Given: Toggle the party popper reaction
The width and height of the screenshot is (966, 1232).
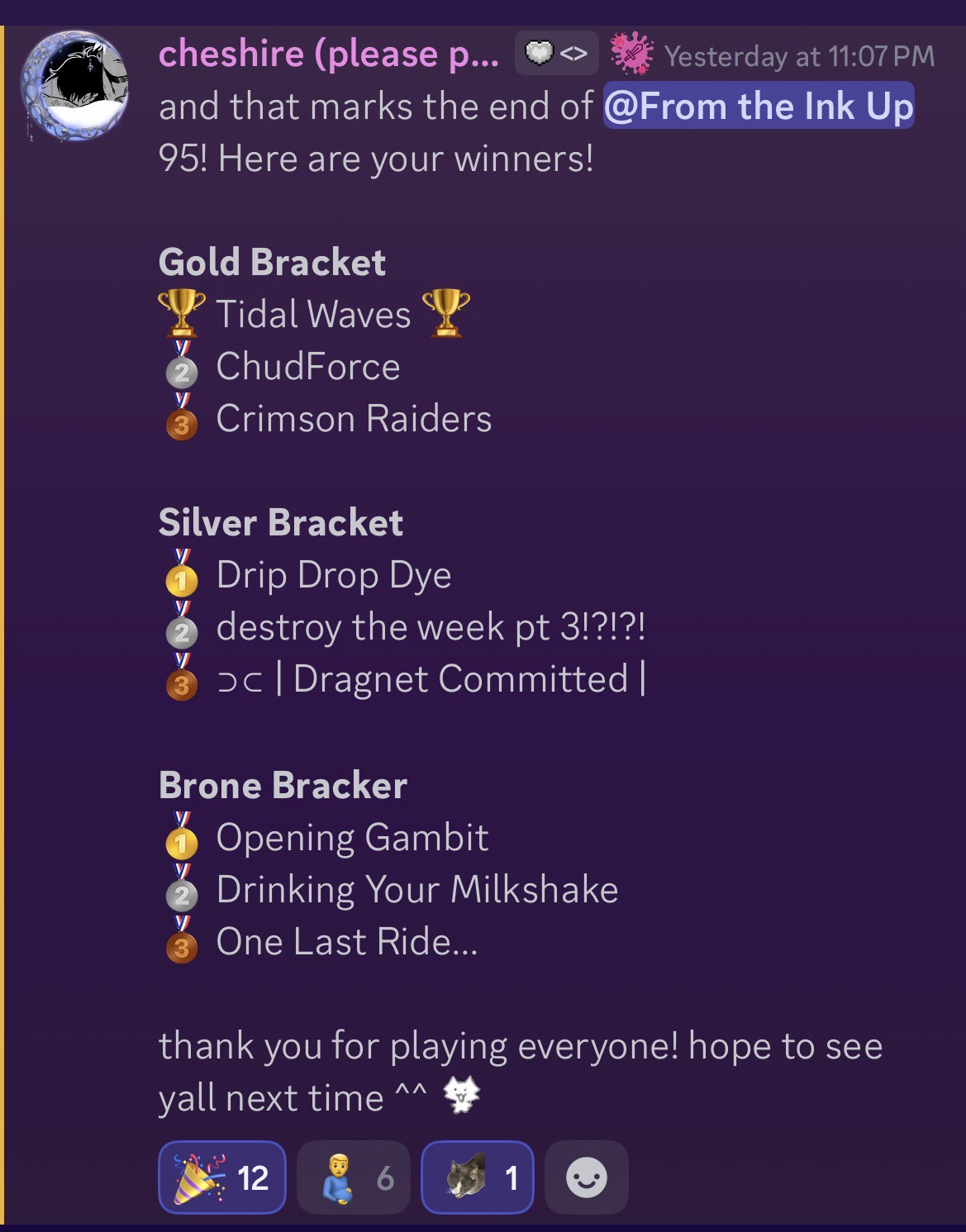Looking at the screenshot, I should (x=221, y=1177).
